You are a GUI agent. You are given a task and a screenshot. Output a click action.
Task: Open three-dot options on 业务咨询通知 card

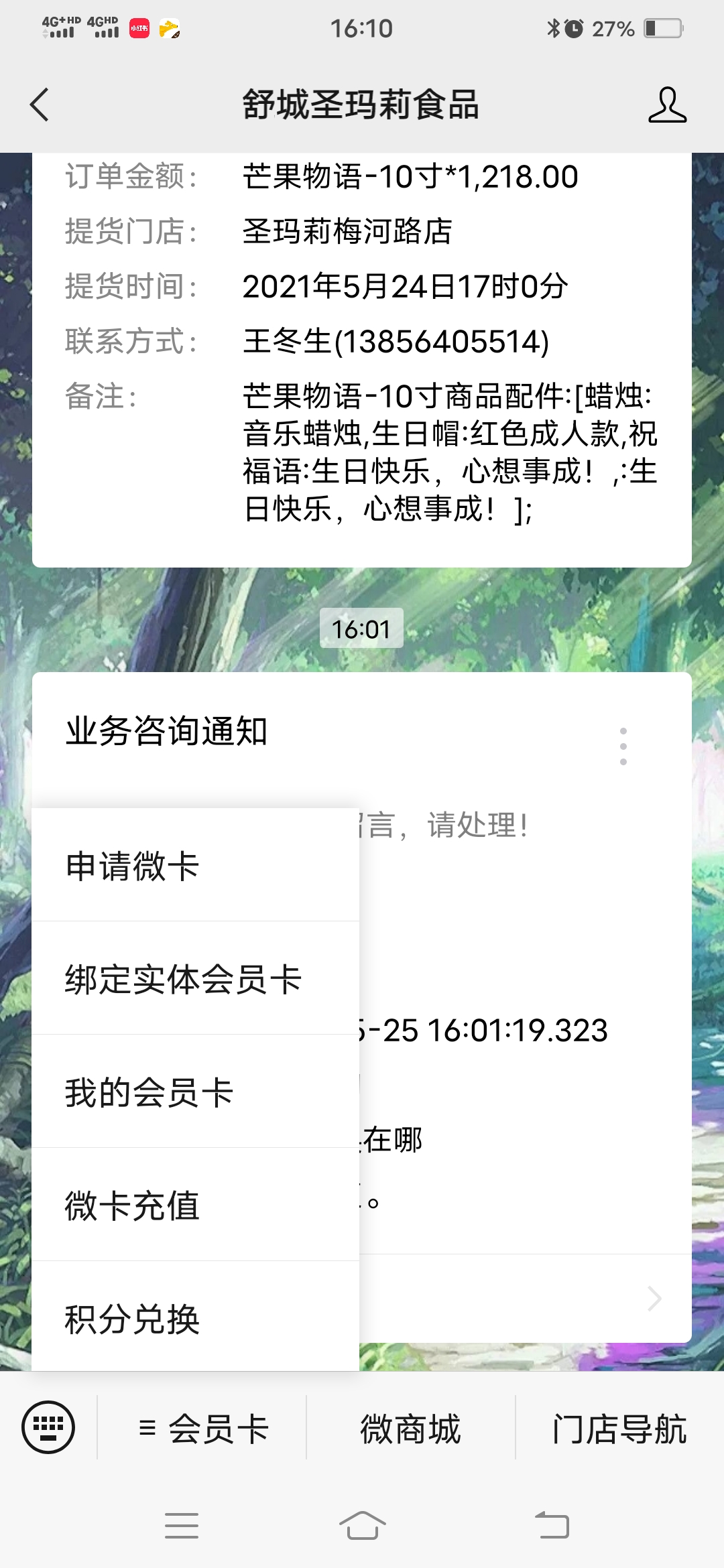tap(623, 746)
